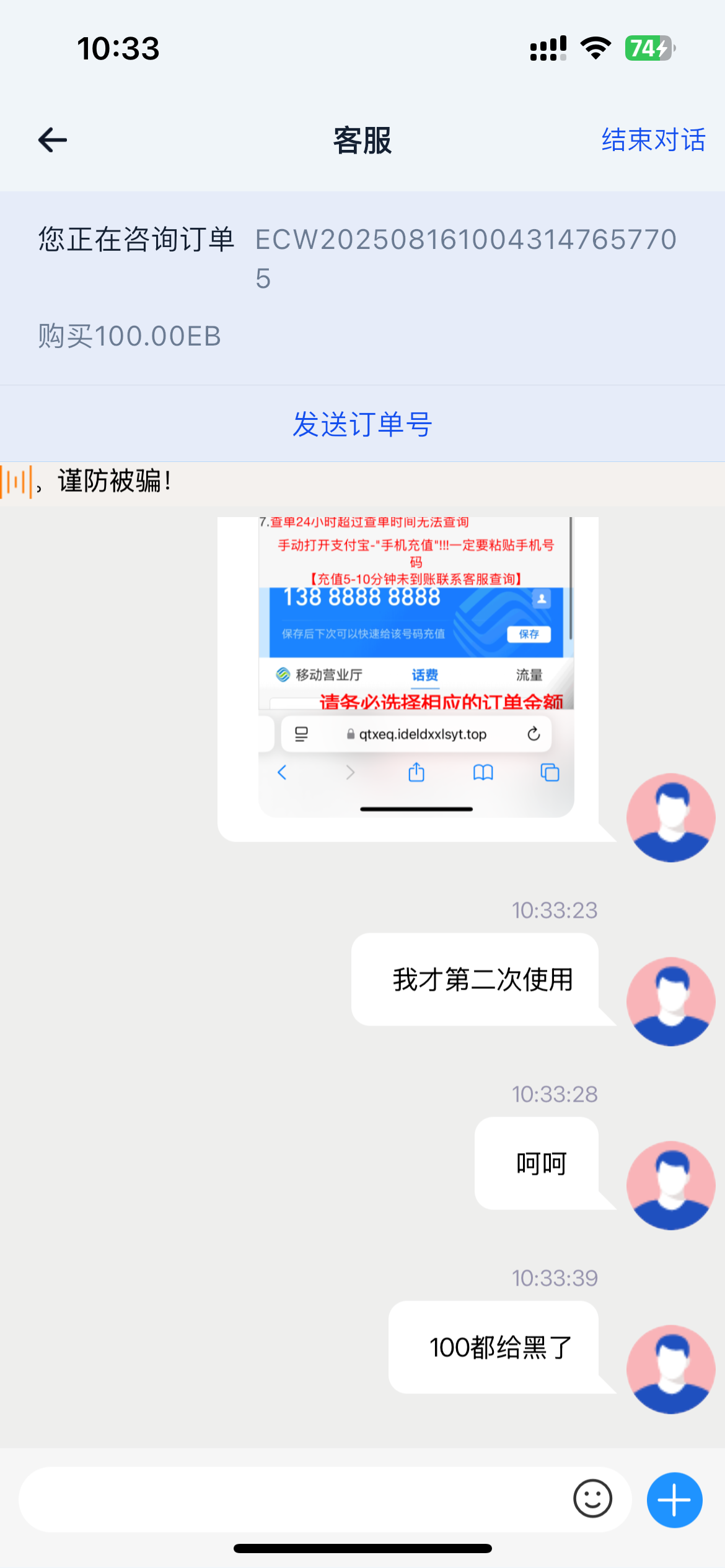Screen dimensions: 725x1568
Task: Tap the reader view icon in the screenshot's address bar
Action: click(x=301, y=734)
